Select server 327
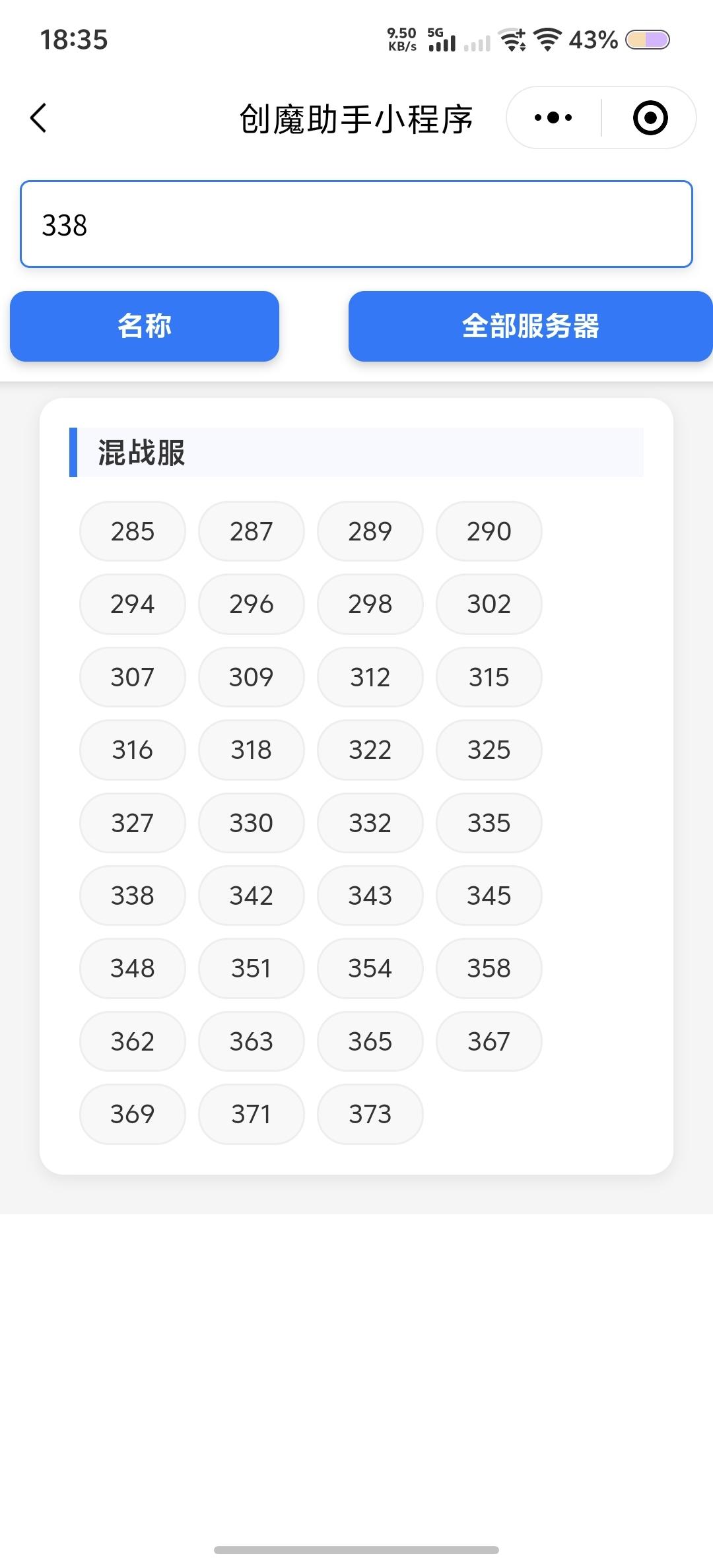This screenshot has height=1568, width=713. 132,822
